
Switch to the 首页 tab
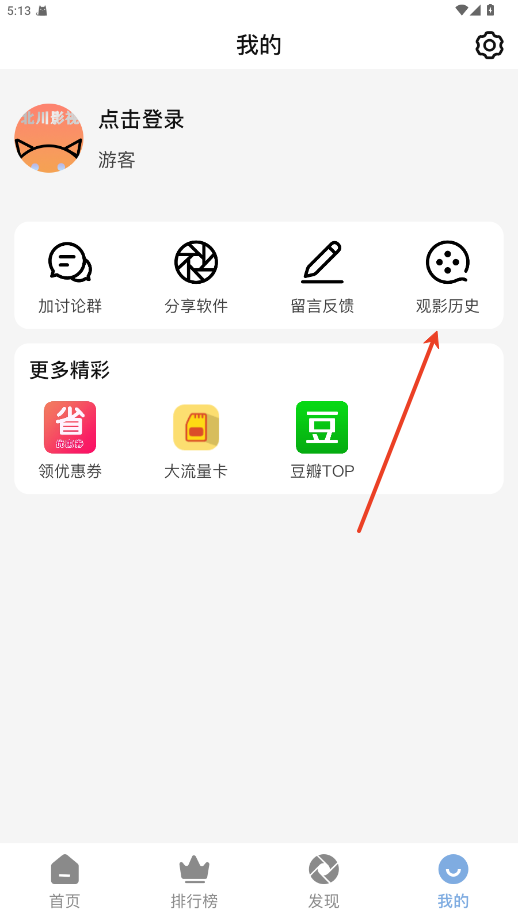65,881
